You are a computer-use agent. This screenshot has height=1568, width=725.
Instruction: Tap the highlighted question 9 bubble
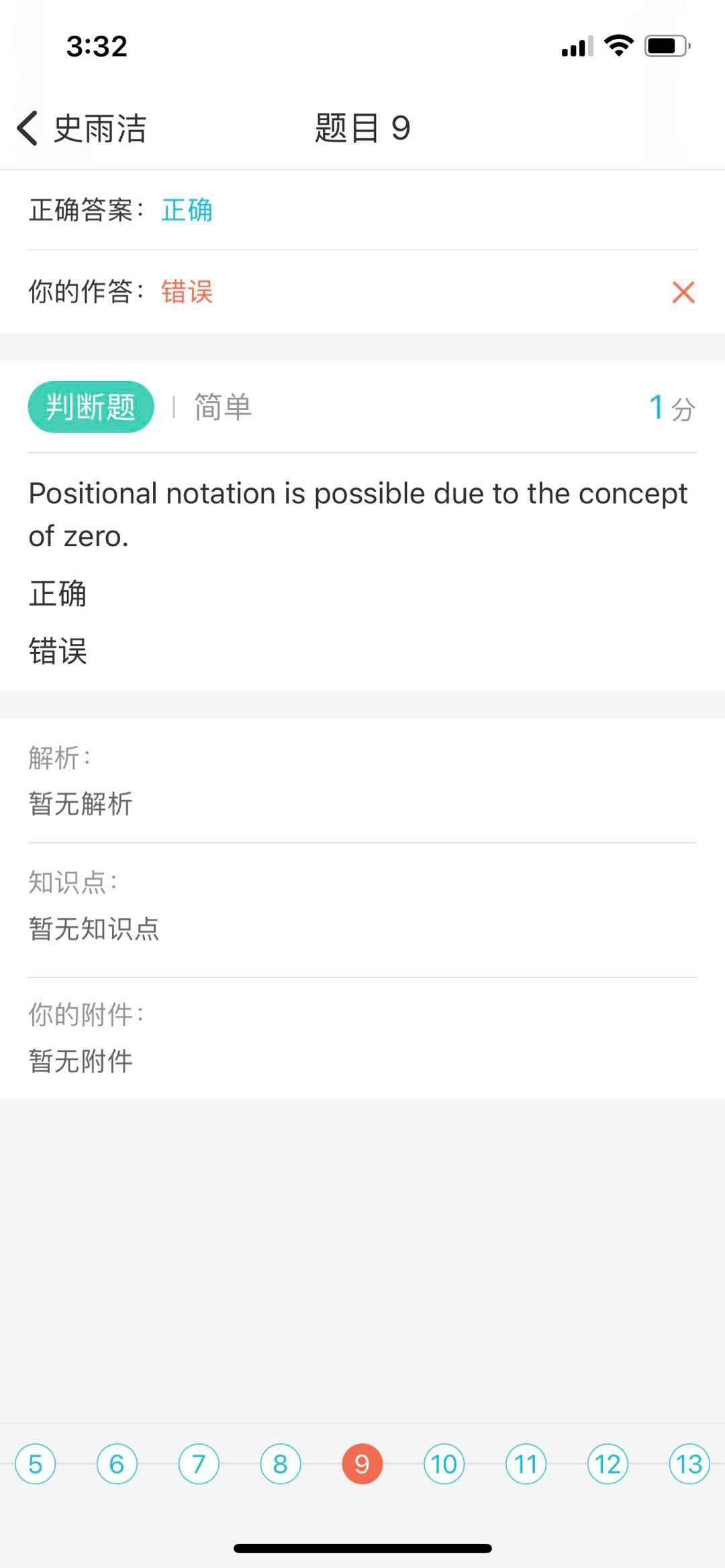click(x=362, y=1463)
